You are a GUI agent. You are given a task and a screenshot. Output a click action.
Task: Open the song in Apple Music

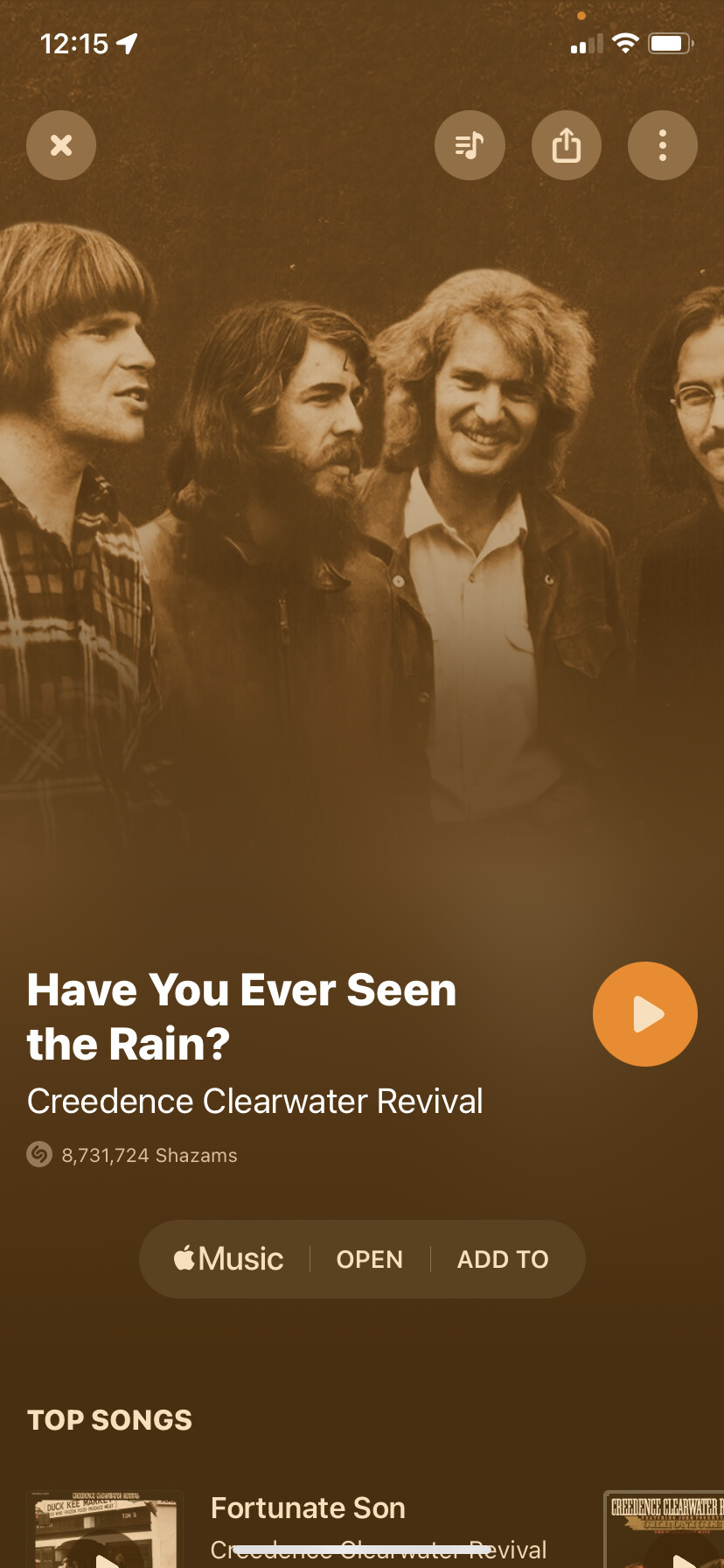click(x=370, y=1259)
